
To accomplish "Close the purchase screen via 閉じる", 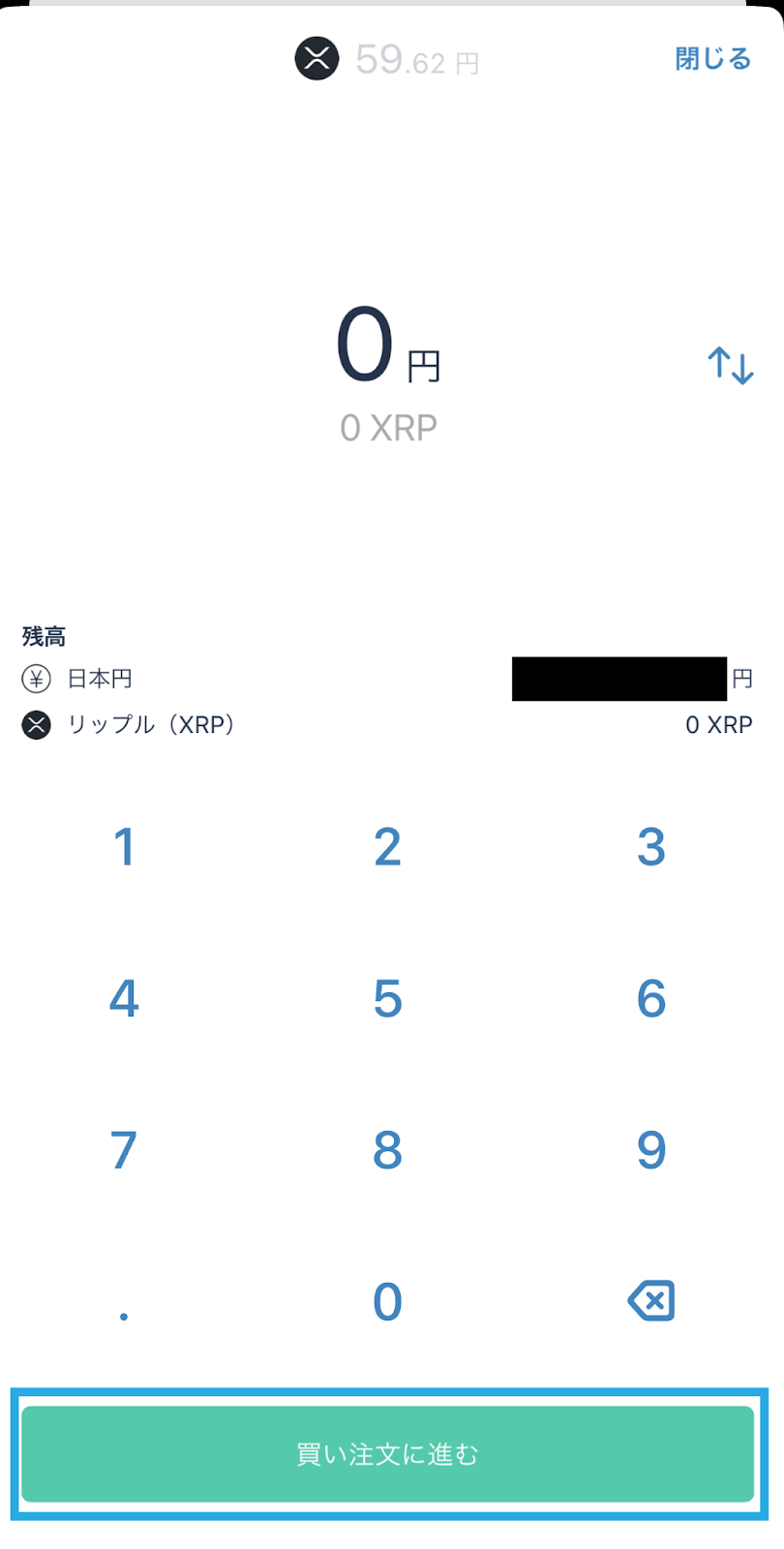I will pyautogui.click(x=712, y=59).
